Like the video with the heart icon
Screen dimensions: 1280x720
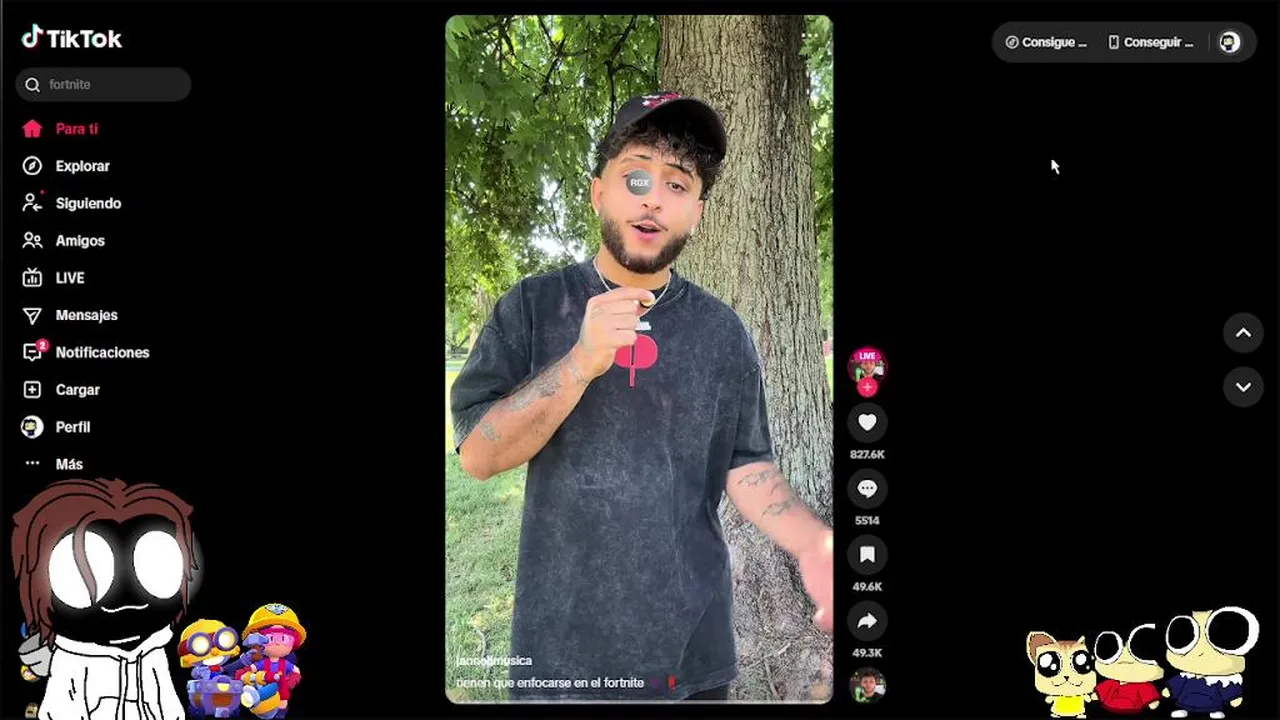[x=867, y=423]
